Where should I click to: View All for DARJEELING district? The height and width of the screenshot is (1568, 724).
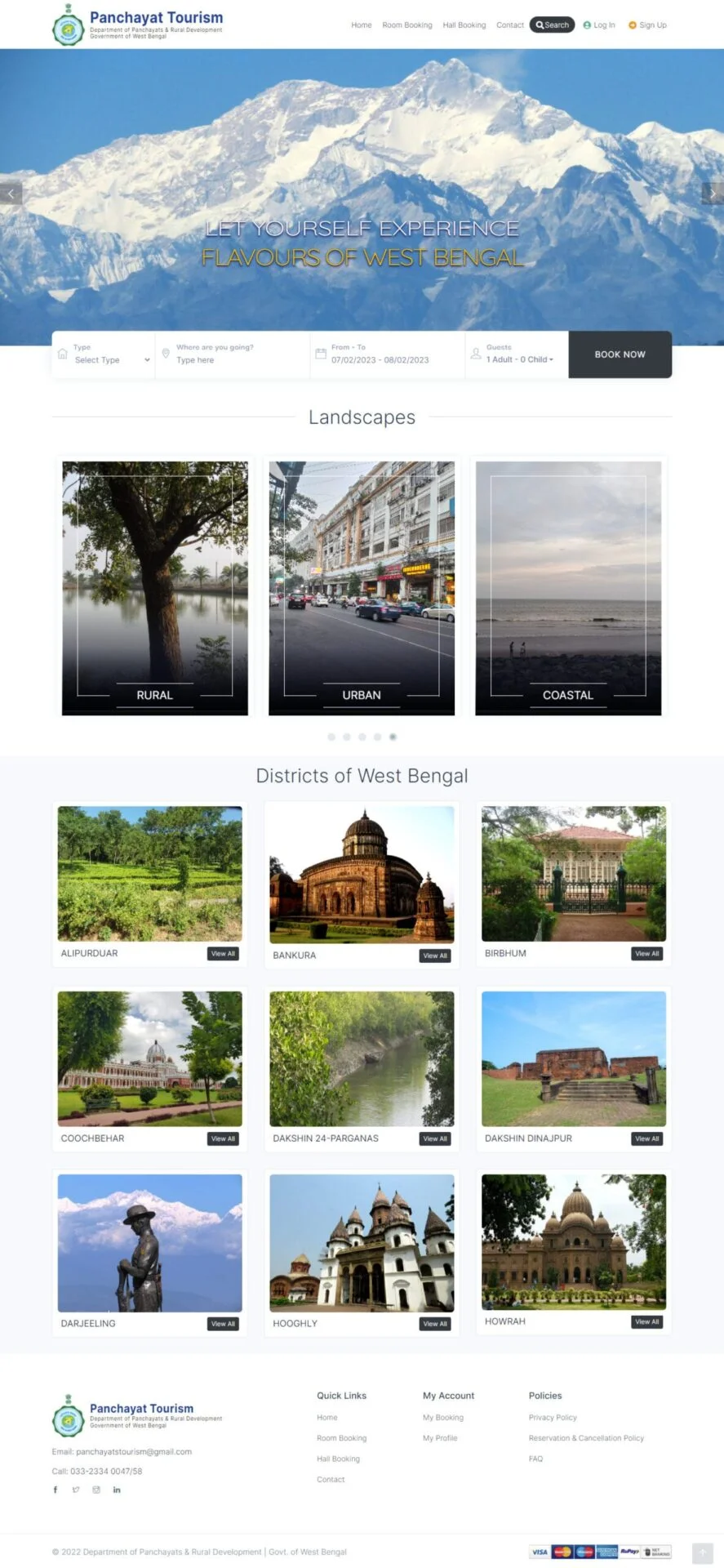(223, 1324)
